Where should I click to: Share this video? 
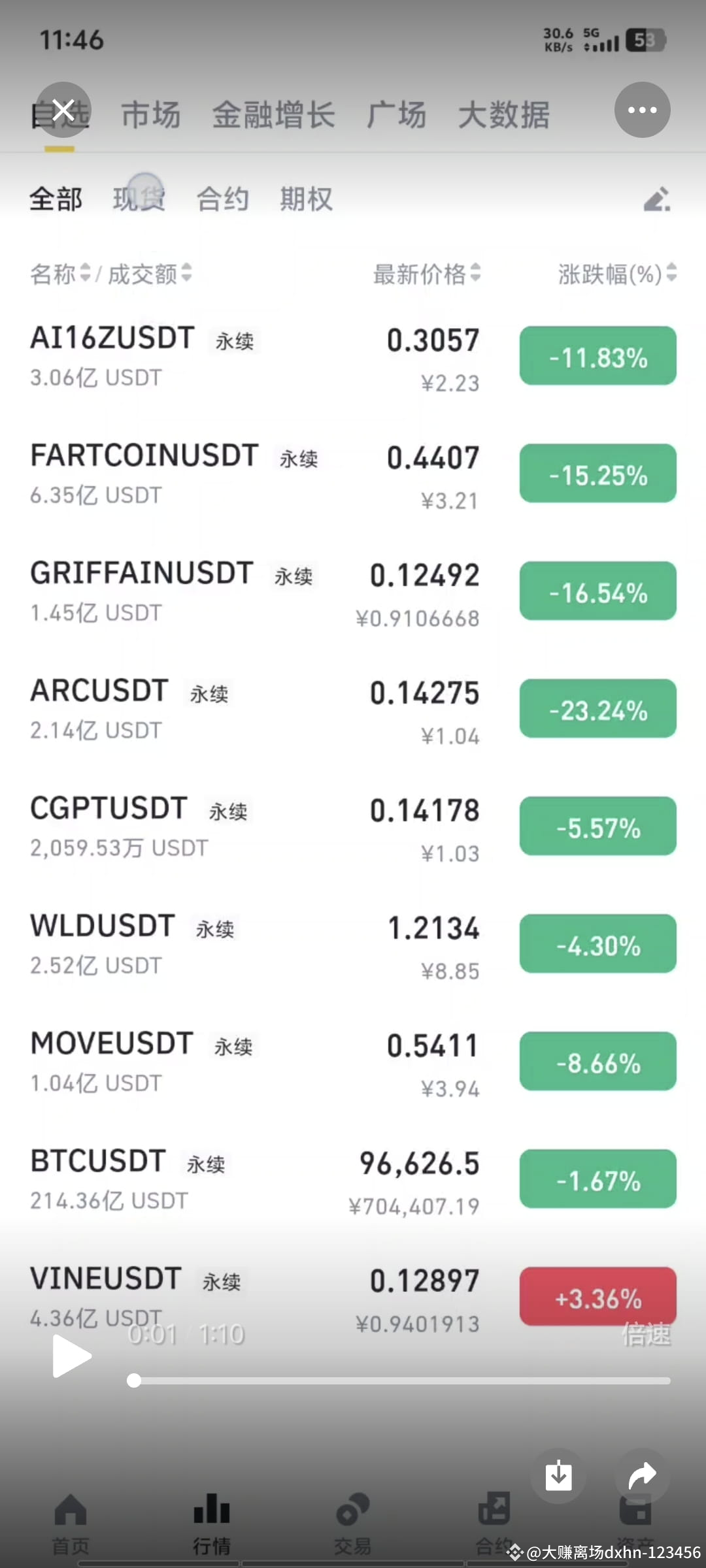coord(642,1475)
